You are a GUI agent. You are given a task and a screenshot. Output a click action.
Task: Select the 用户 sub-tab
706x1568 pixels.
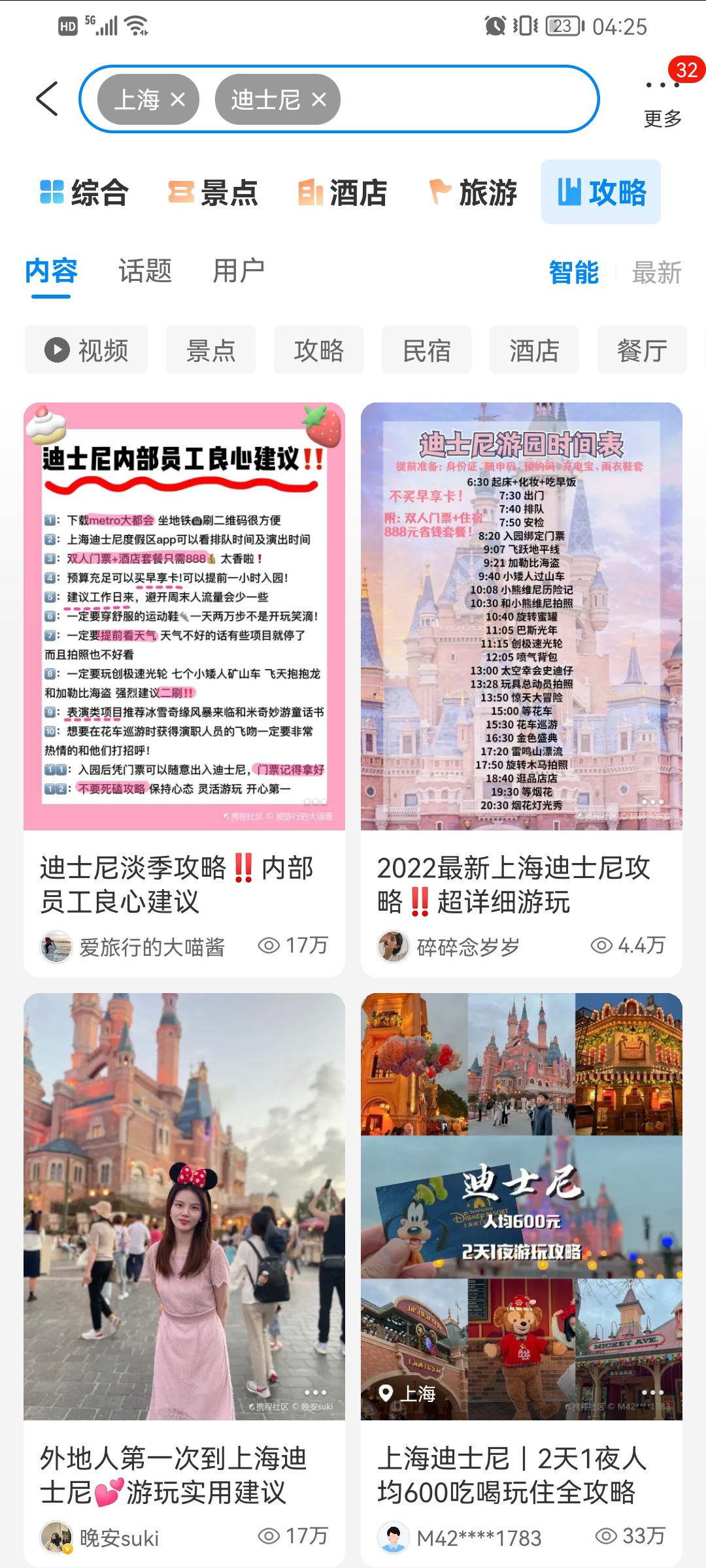point(239,271)
